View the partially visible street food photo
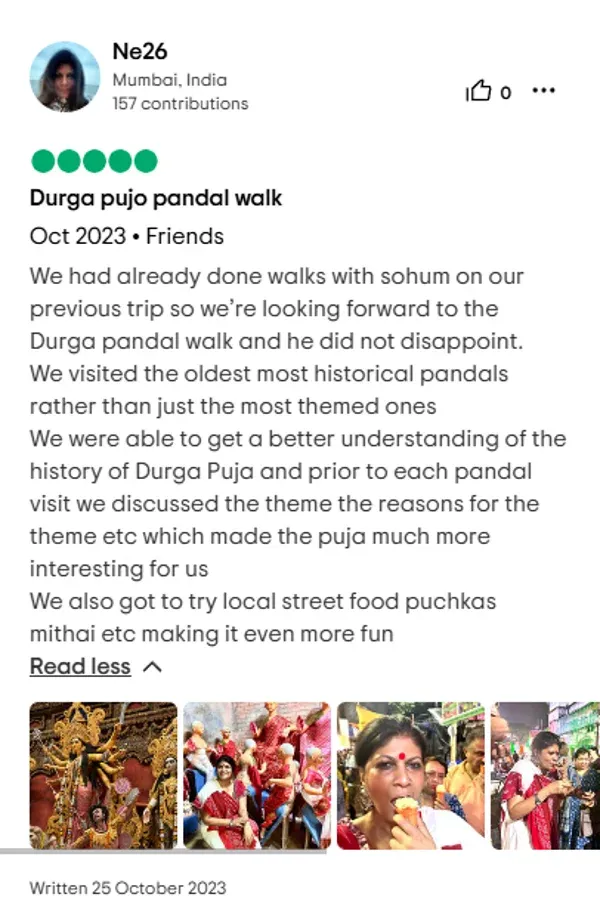600x900 pixels. 545,775
